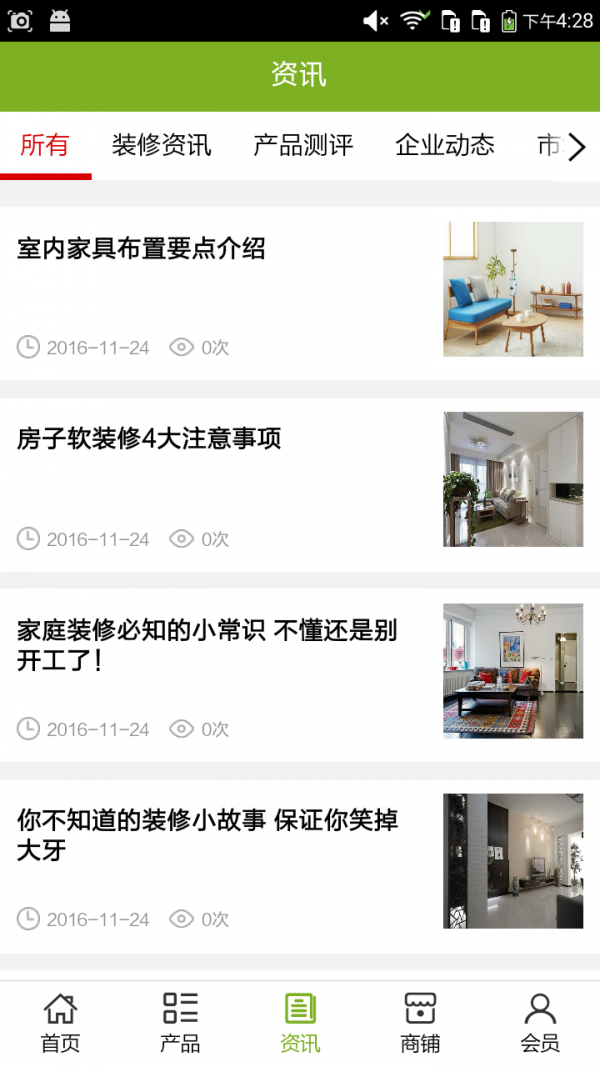The width and height of the screenshot is (600, 1067).
Task: Go to the 会员 member tab
Action: tap(540, 1023)
